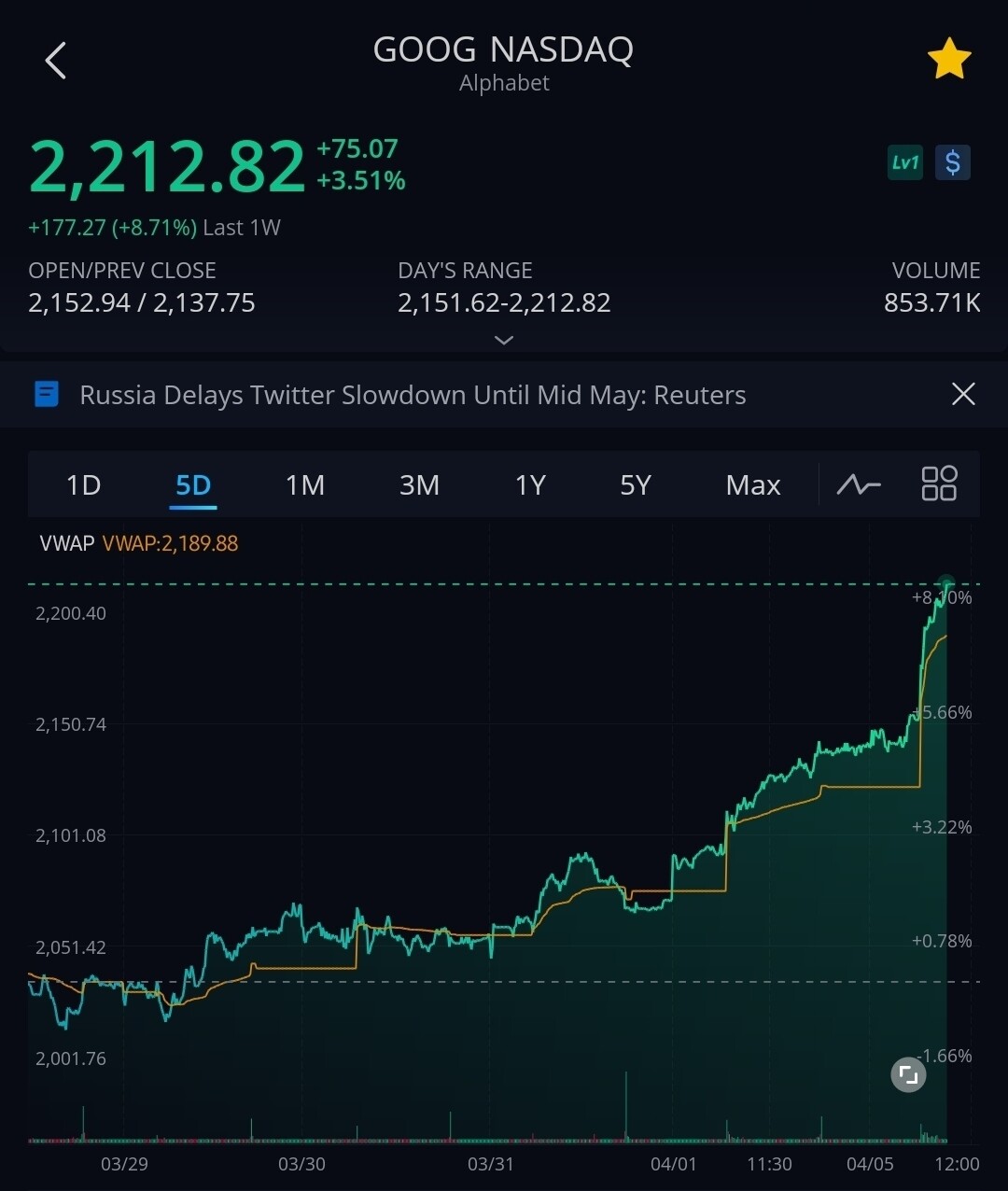1008x1191 pixels.
Task: Expand more quote details with chevron
Action: pos(504,341)
